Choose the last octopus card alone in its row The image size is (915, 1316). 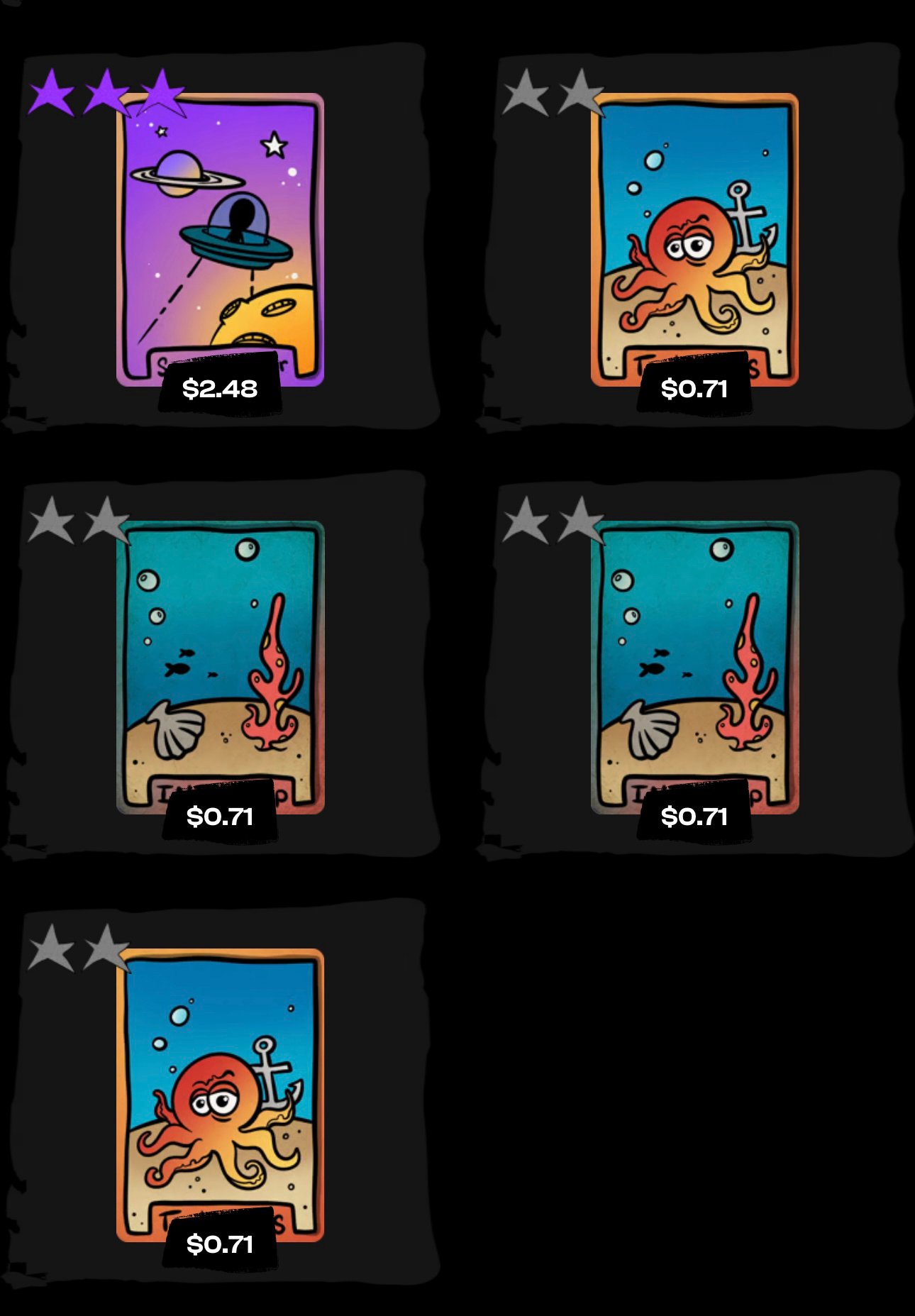click(x=220, y=1093)
